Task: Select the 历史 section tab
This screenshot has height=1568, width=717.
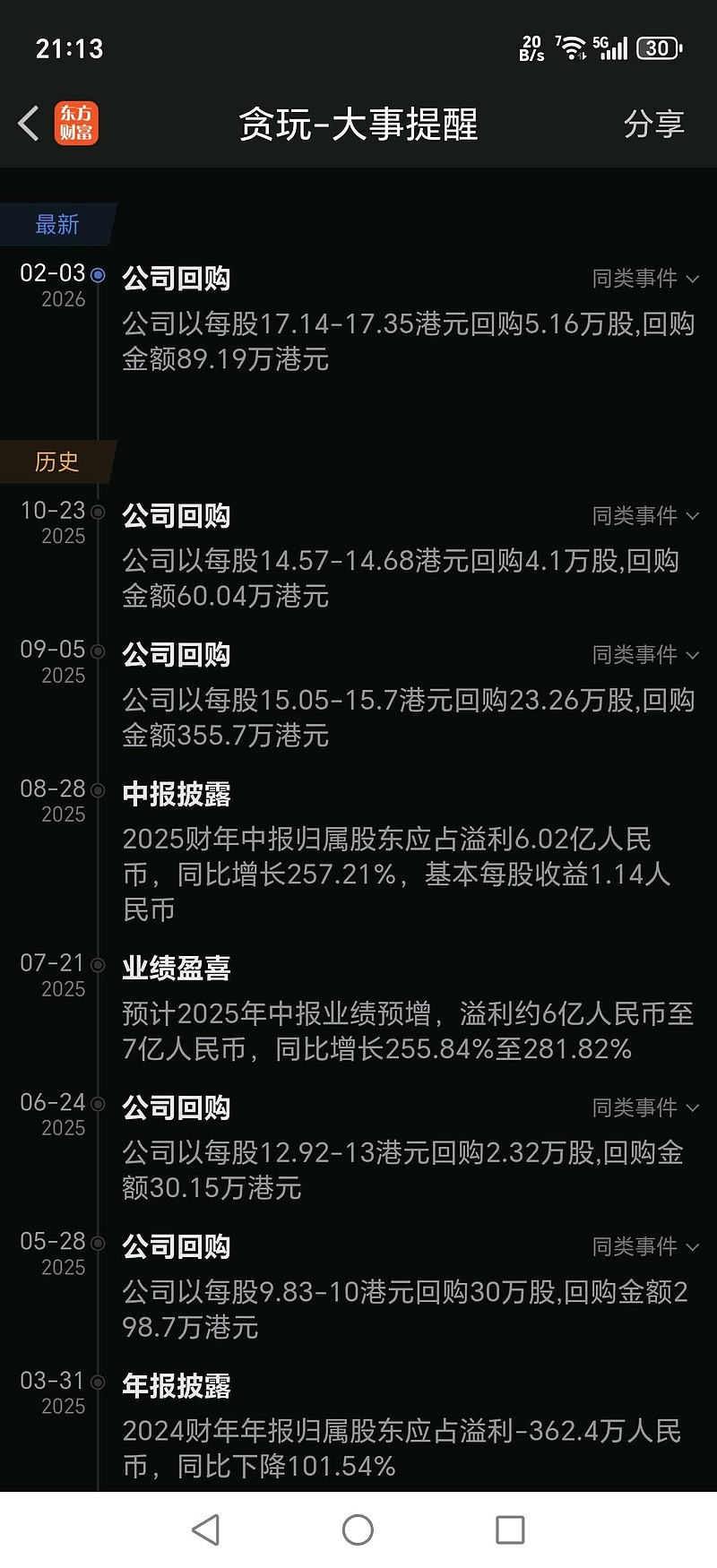Action: [56, 461]
